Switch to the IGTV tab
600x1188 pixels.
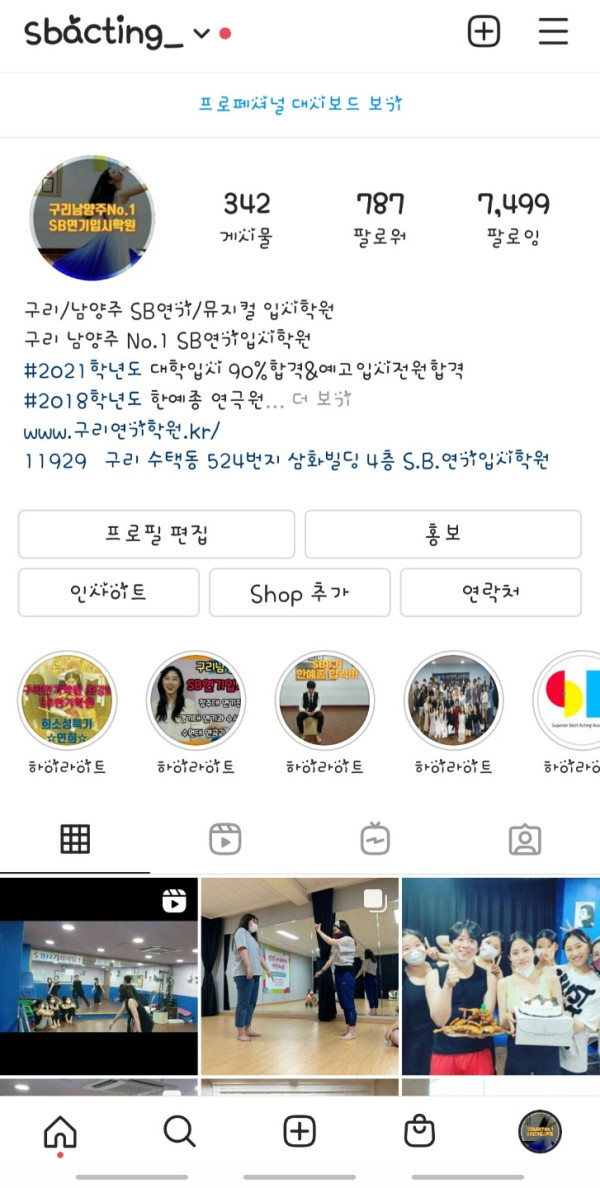tap(375, 840)
